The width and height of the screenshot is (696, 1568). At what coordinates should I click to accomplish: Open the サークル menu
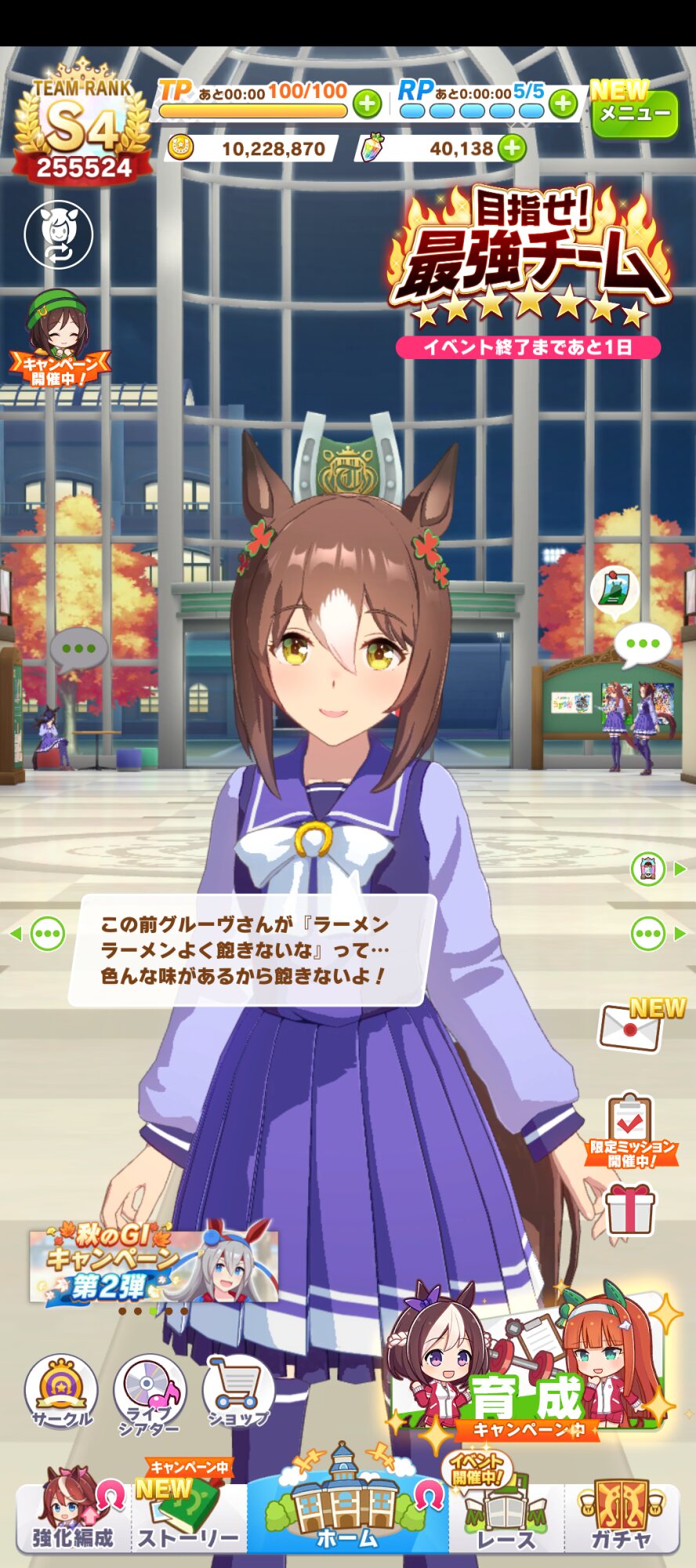[x=61, y=1392]
